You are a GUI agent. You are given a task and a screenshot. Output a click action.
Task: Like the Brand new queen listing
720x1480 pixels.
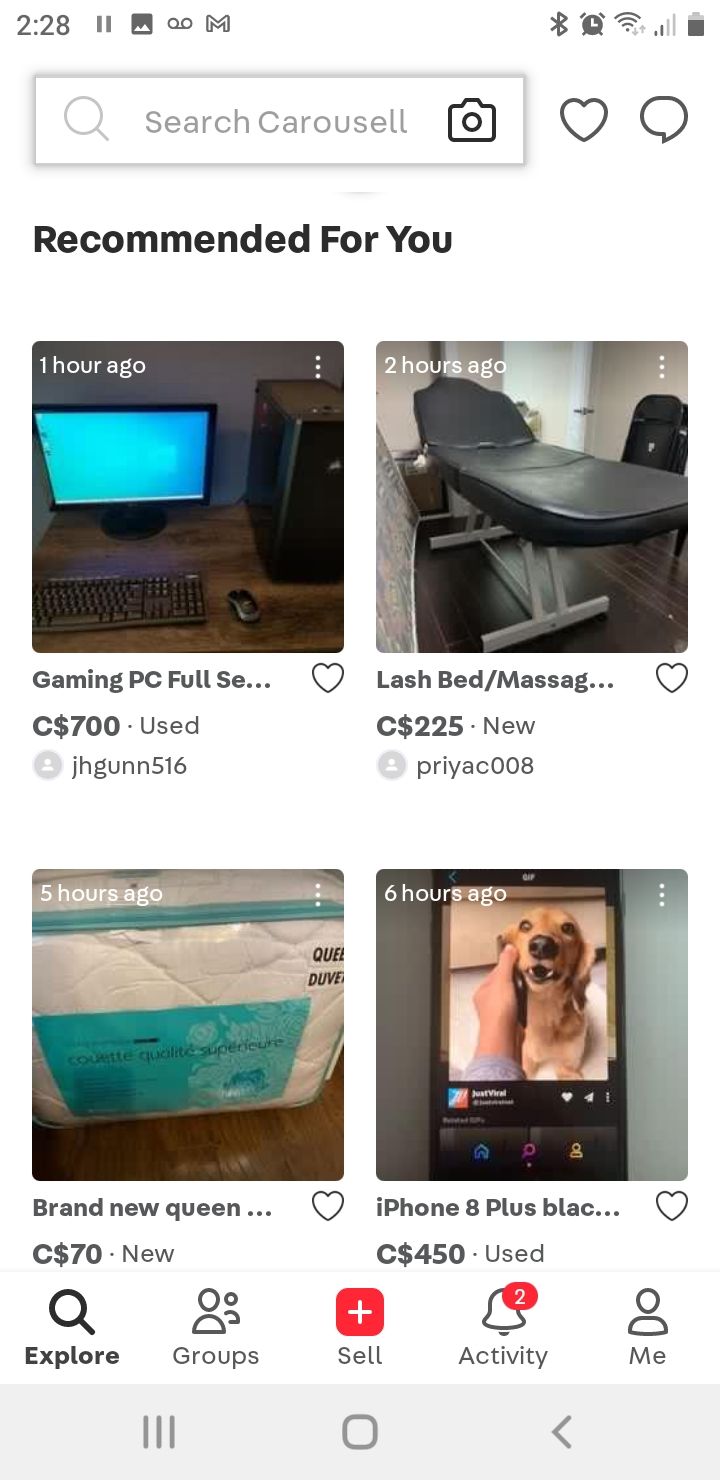pyautogui.click(x=328, y=1206)
